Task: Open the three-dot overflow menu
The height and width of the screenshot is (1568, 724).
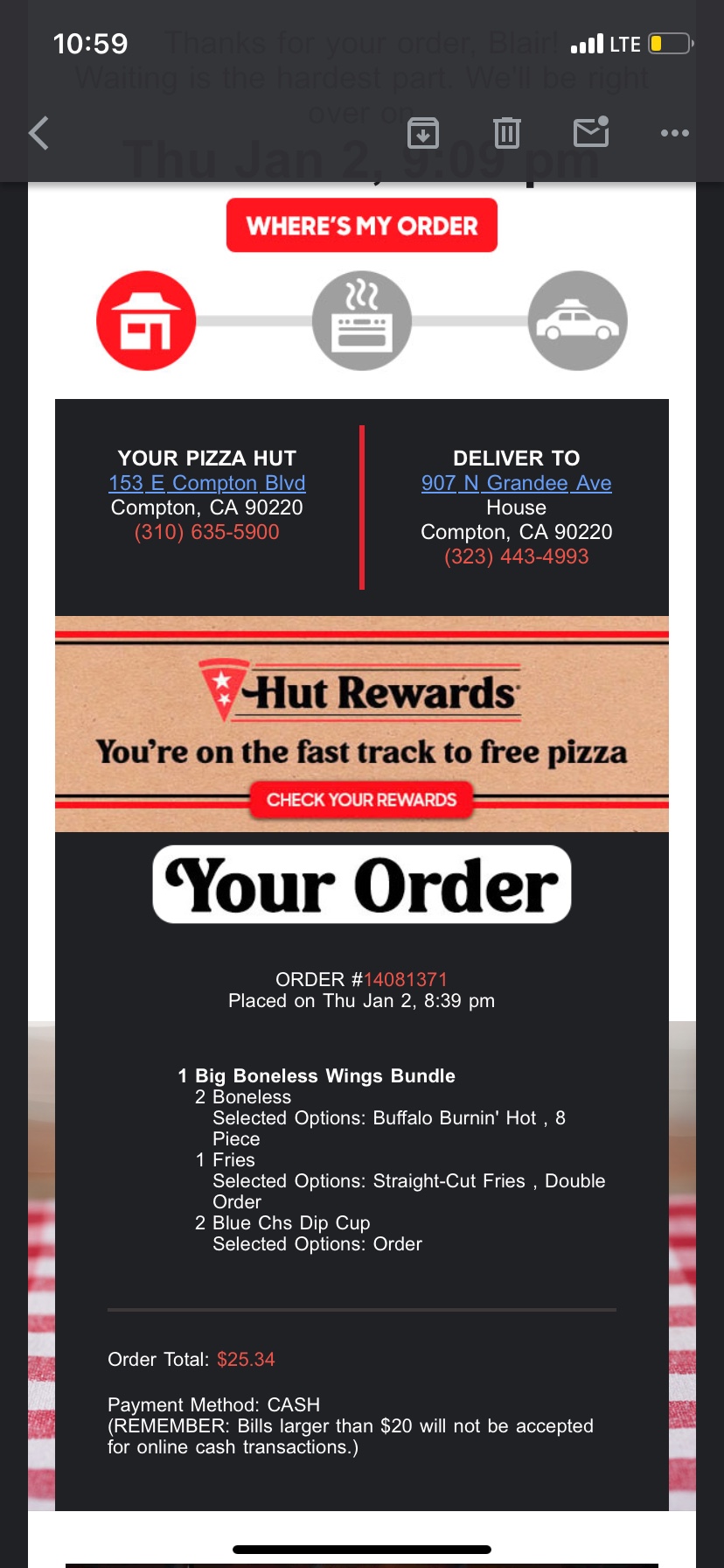Action: (674, 133)
